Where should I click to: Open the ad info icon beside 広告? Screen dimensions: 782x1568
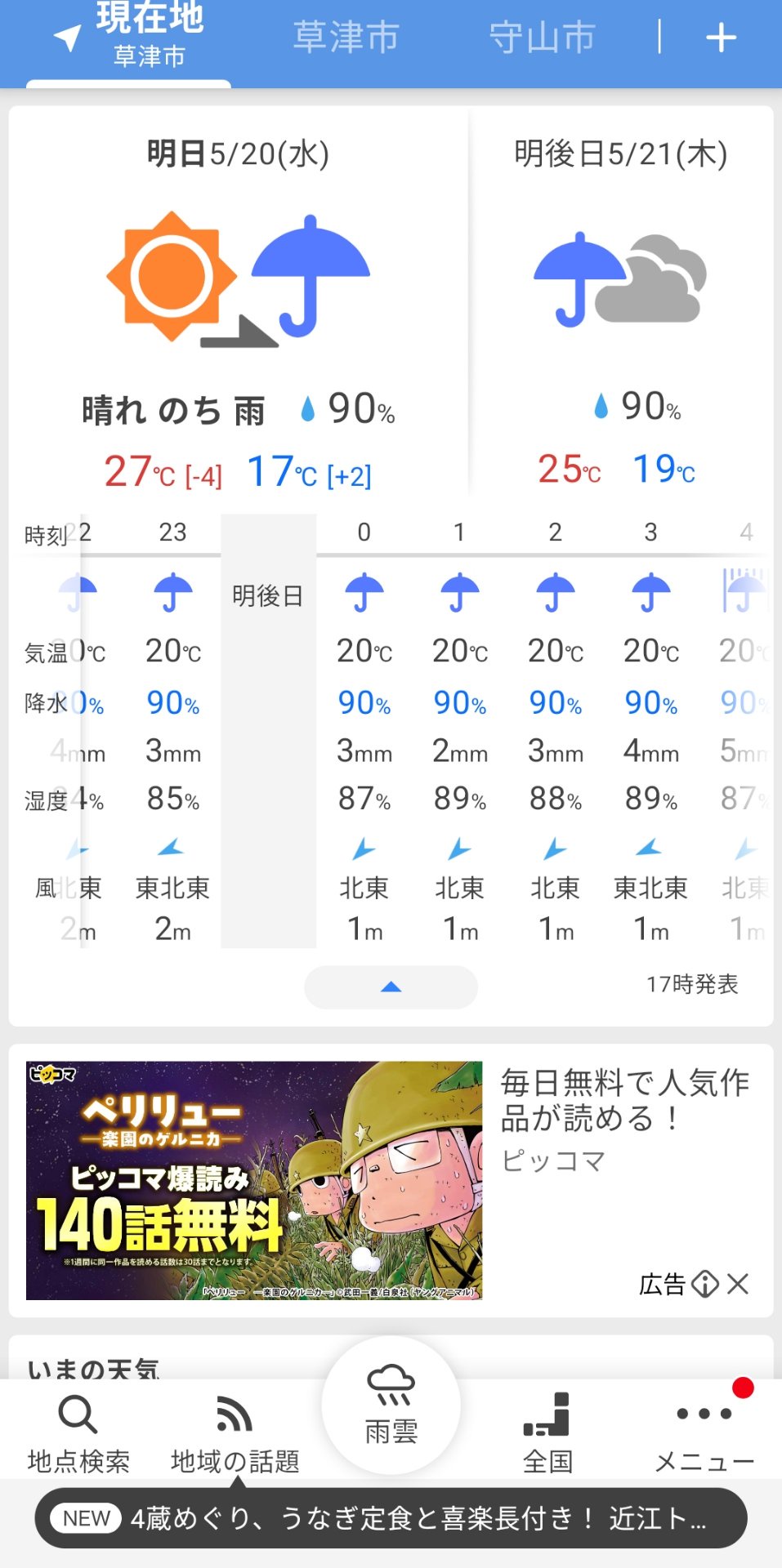(x=705, y=1284)
